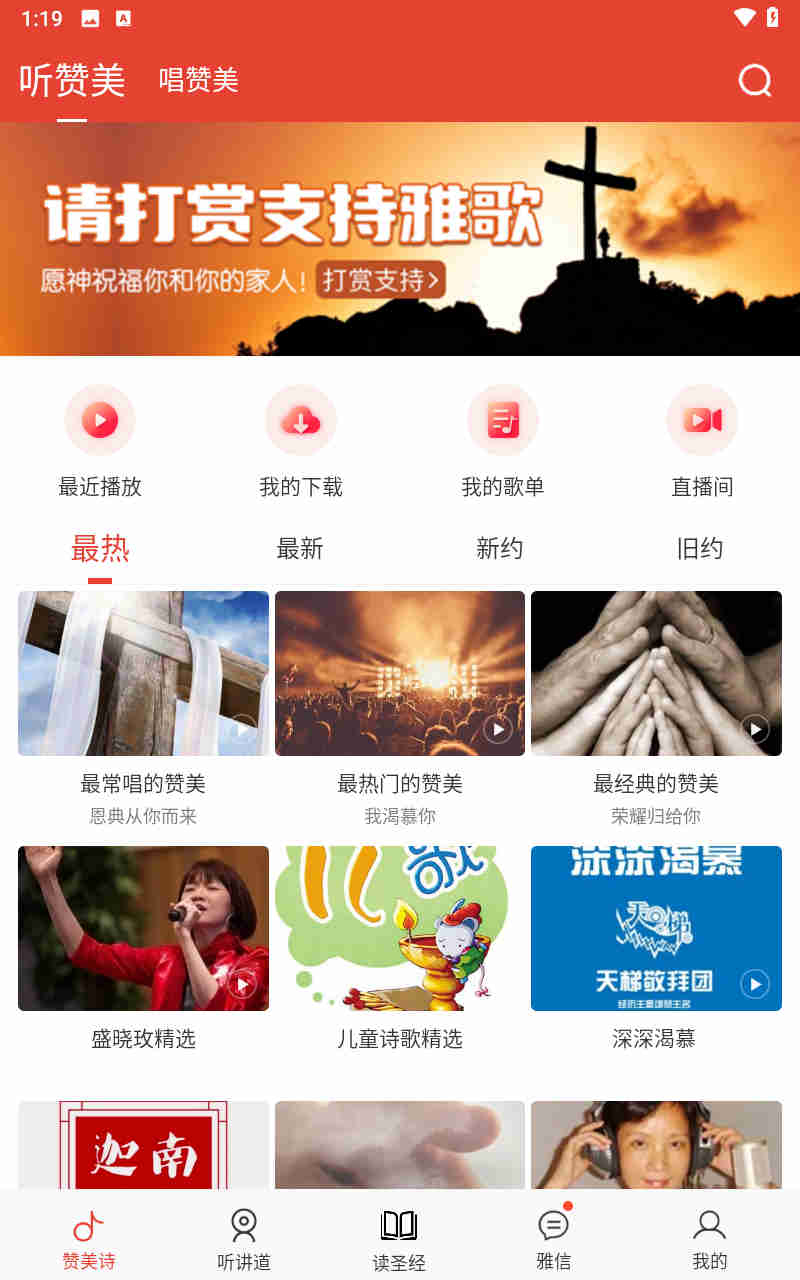Switch to the 唱赞美 tab
This screenshot has height=1280, width=800.
coord(197,80)
